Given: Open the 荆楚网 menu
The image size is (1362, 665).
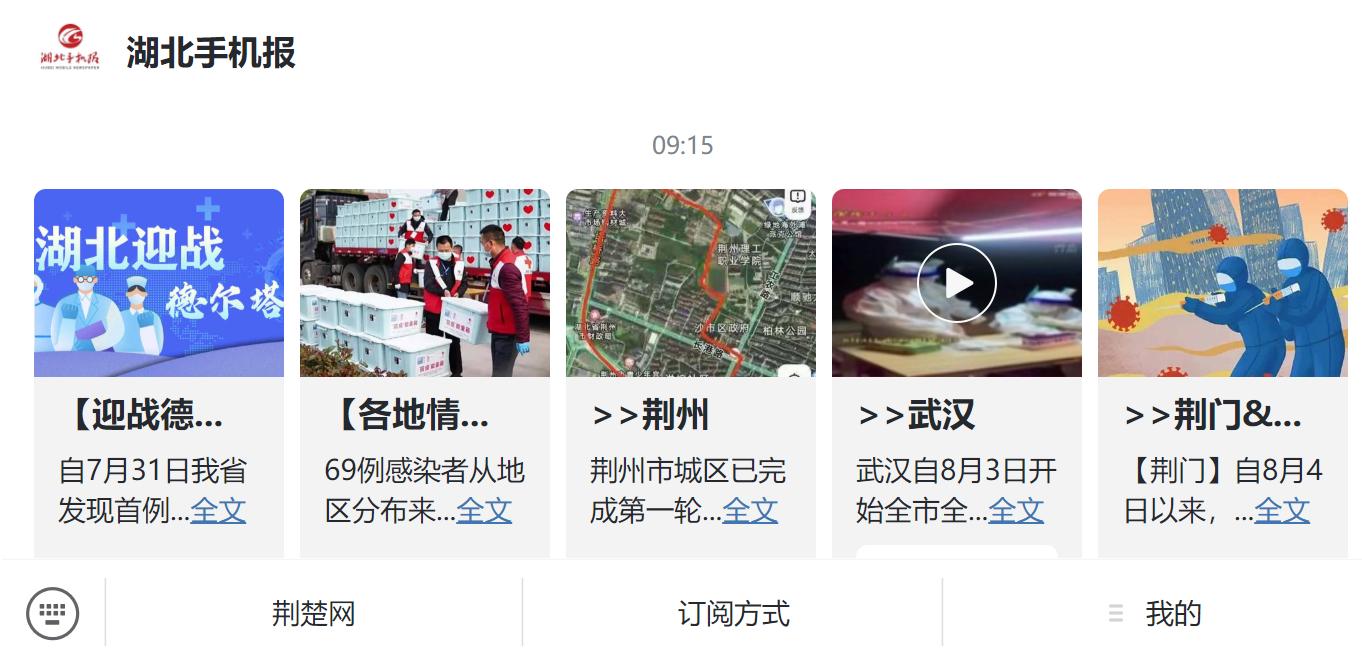Looking at the screenshot, I should [x=313, y=613].
